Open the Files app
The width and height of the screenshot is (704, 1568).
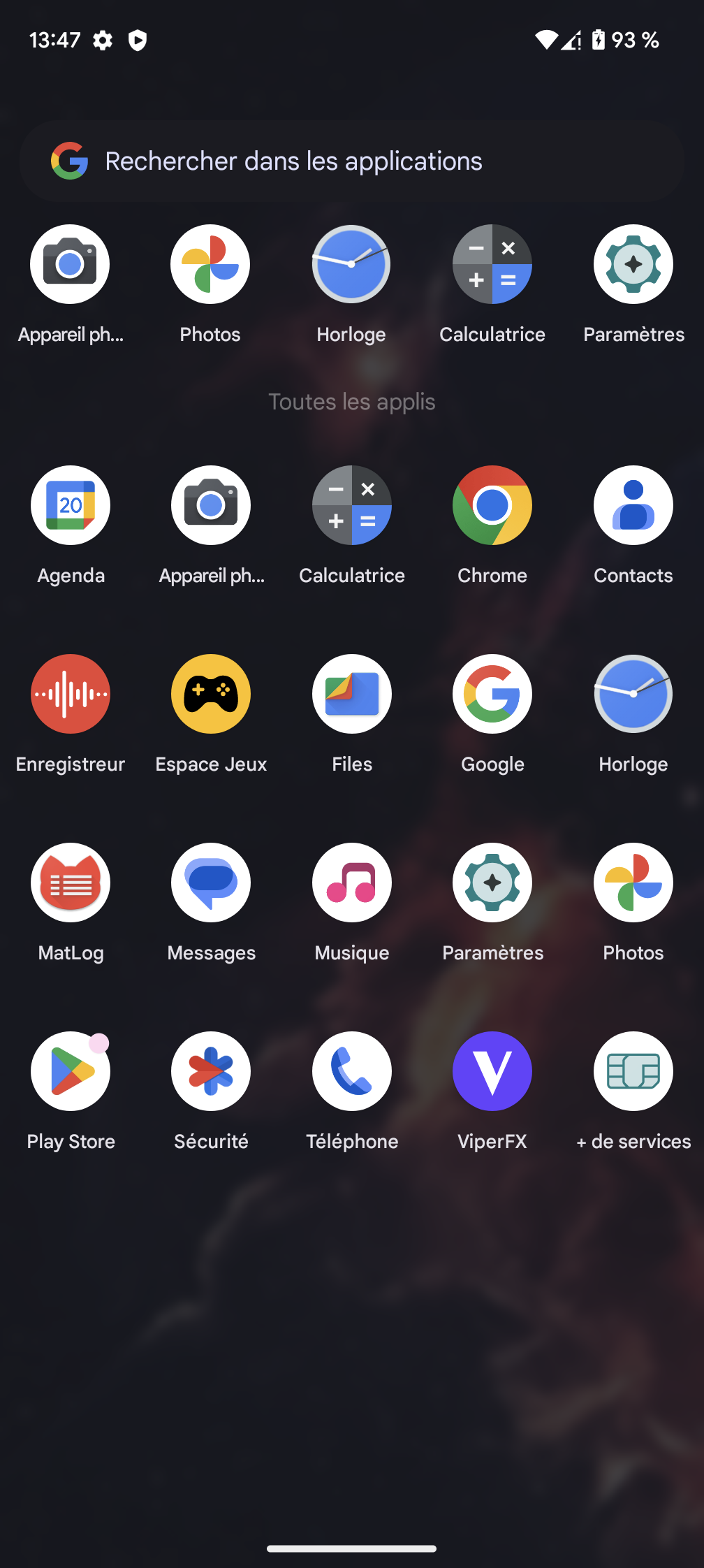pyautogui.click(x=352, y=694)
